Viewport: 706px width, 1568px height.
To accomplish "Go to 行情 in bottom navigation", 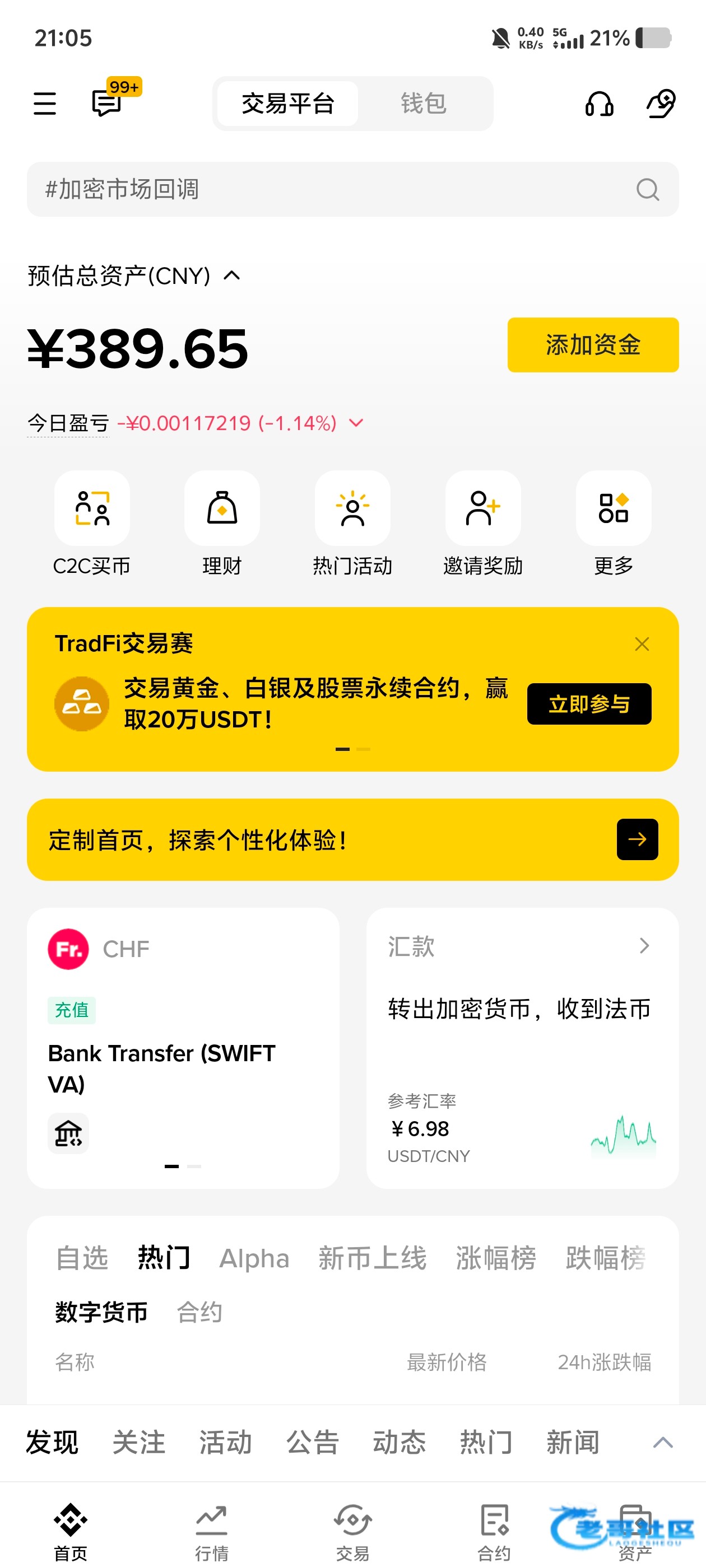I will [211, 1532].
